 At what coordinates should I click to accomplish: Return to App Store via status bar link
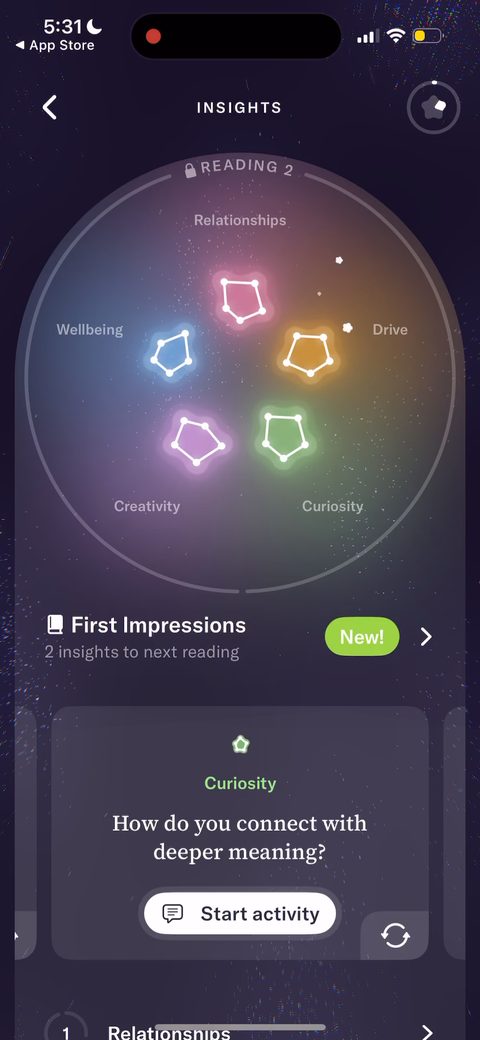coord(55,45)
